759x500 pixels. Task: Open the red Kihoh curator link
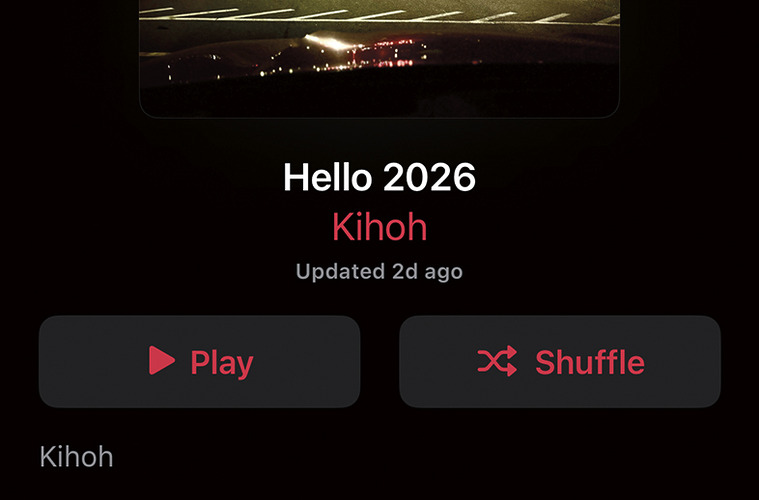point(379,227)
